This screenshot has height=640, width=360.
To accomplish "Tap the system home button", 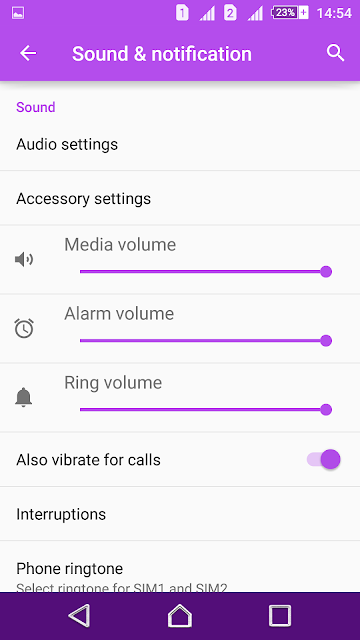I will pyautogui.click(x=180, y=616).
